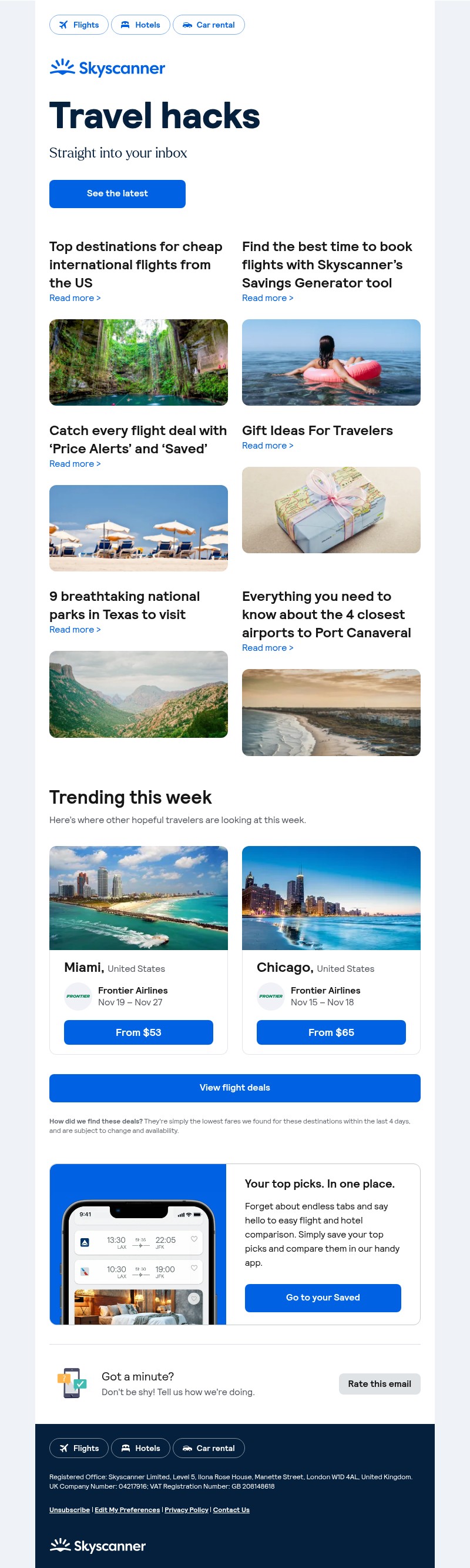
Task: Go to your Saved
Action: (323, 1298)
